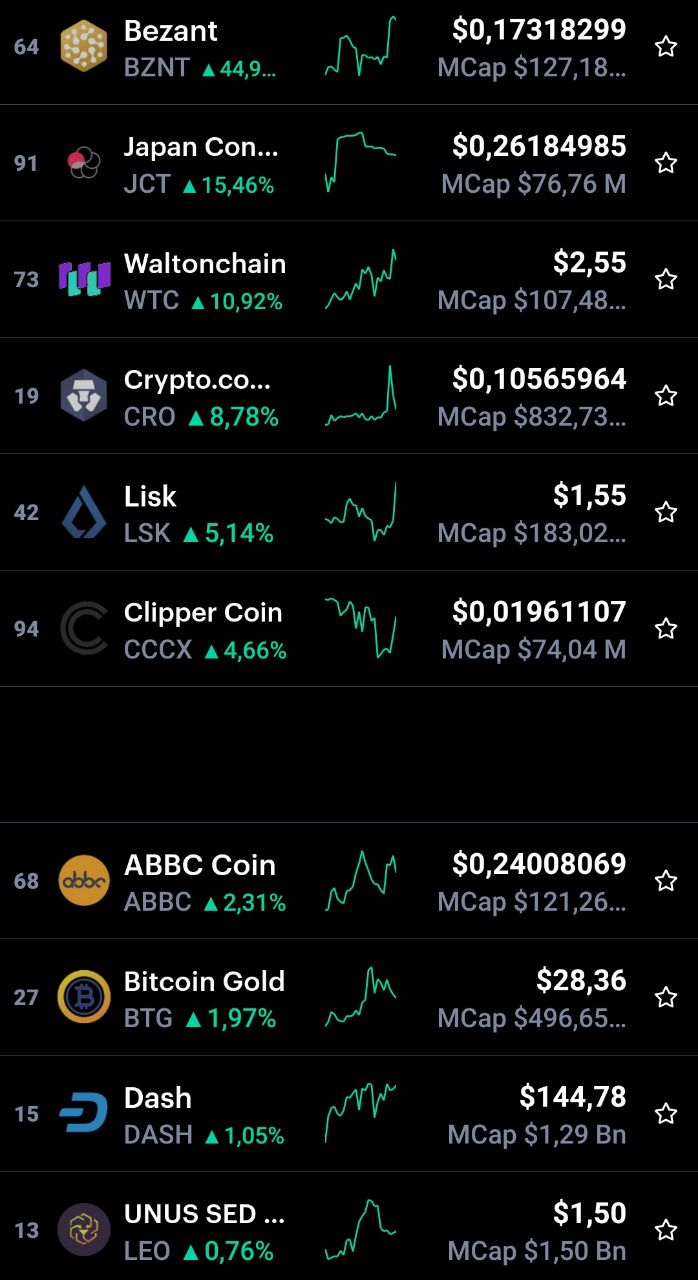This screenshot has width=698, height=1280.
Task: Open the Crypto.com CRO entry
Action: click(x=349, y=396)
